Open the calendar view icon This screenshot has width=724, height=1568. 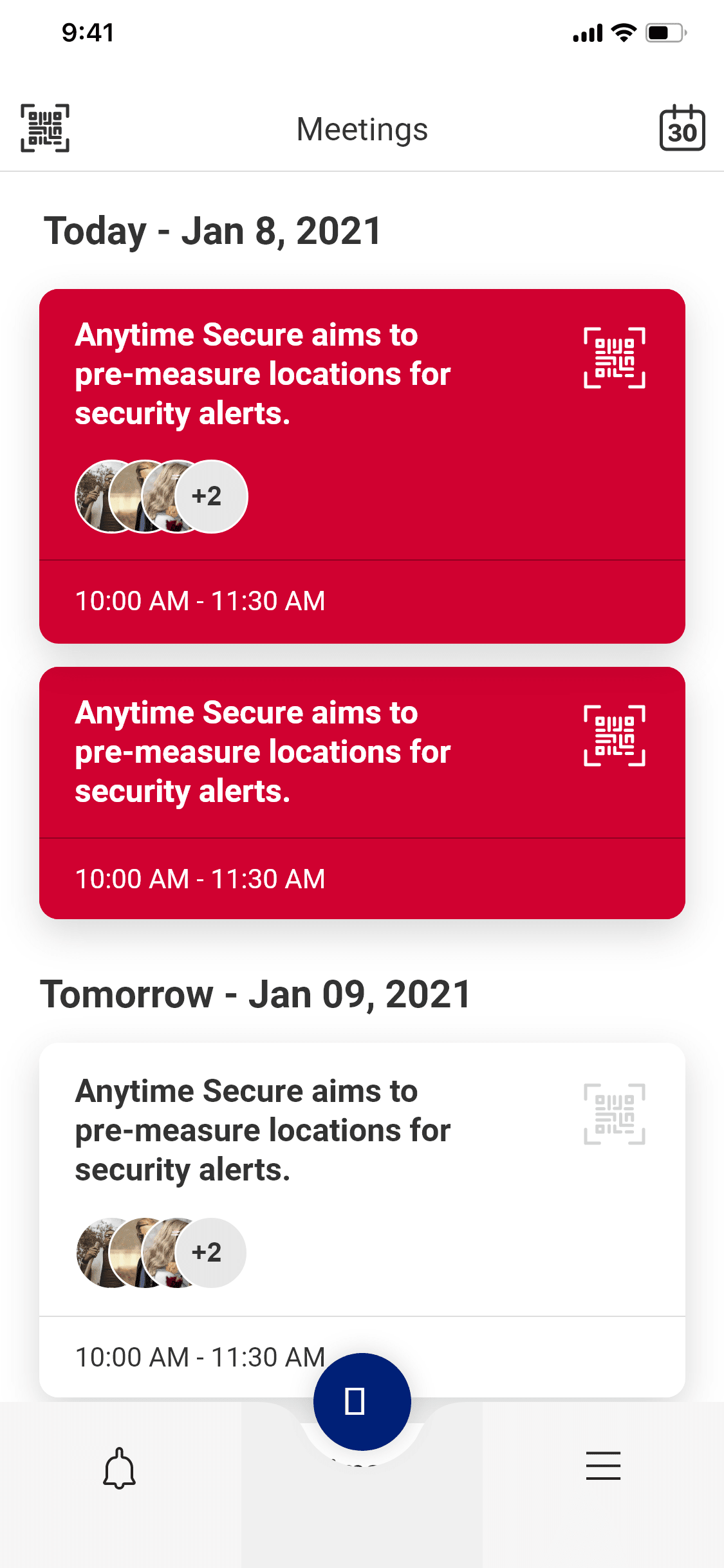point(682,128)
